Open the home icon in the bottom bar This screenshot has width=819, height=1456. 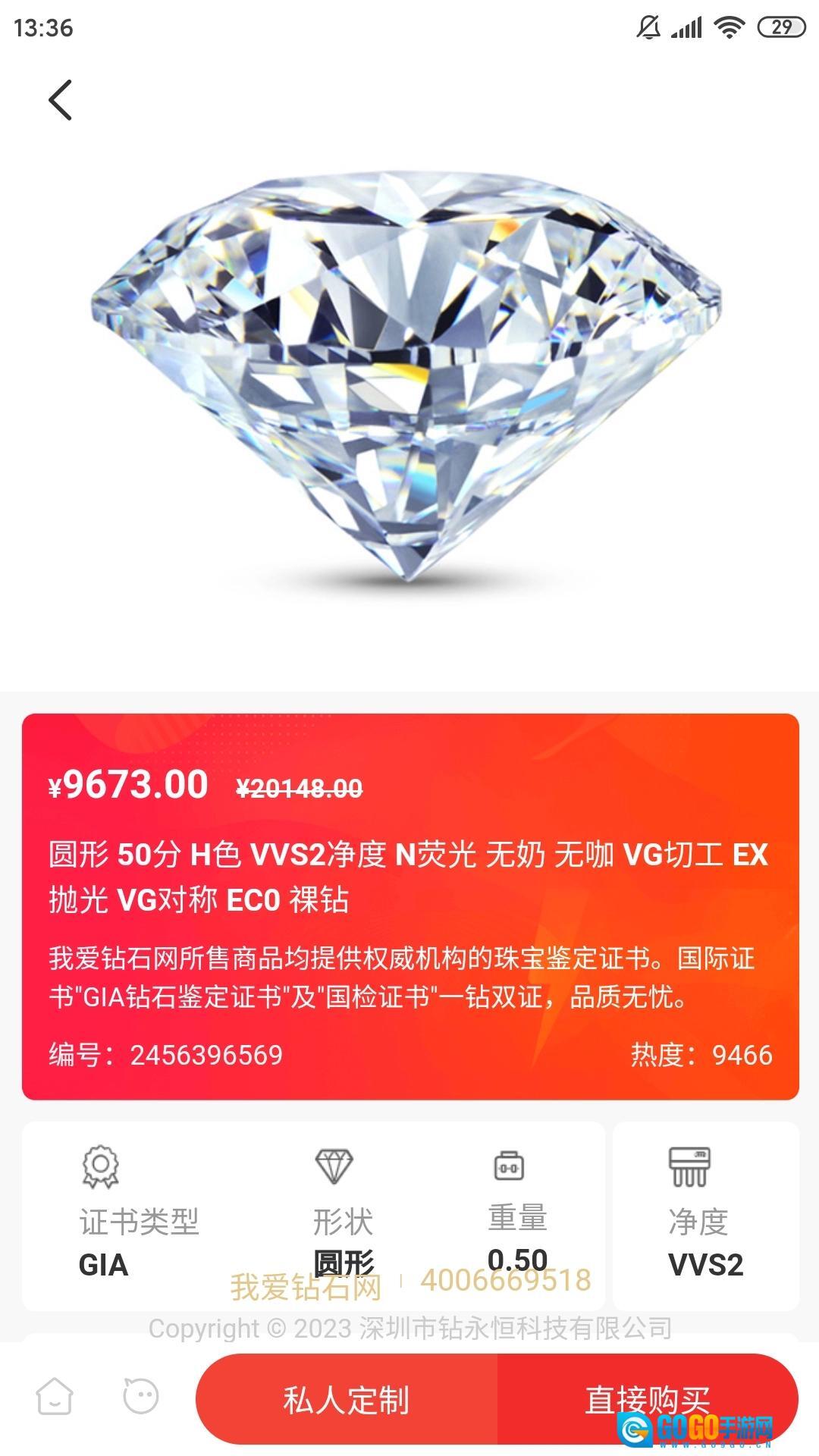[55, 1396]
